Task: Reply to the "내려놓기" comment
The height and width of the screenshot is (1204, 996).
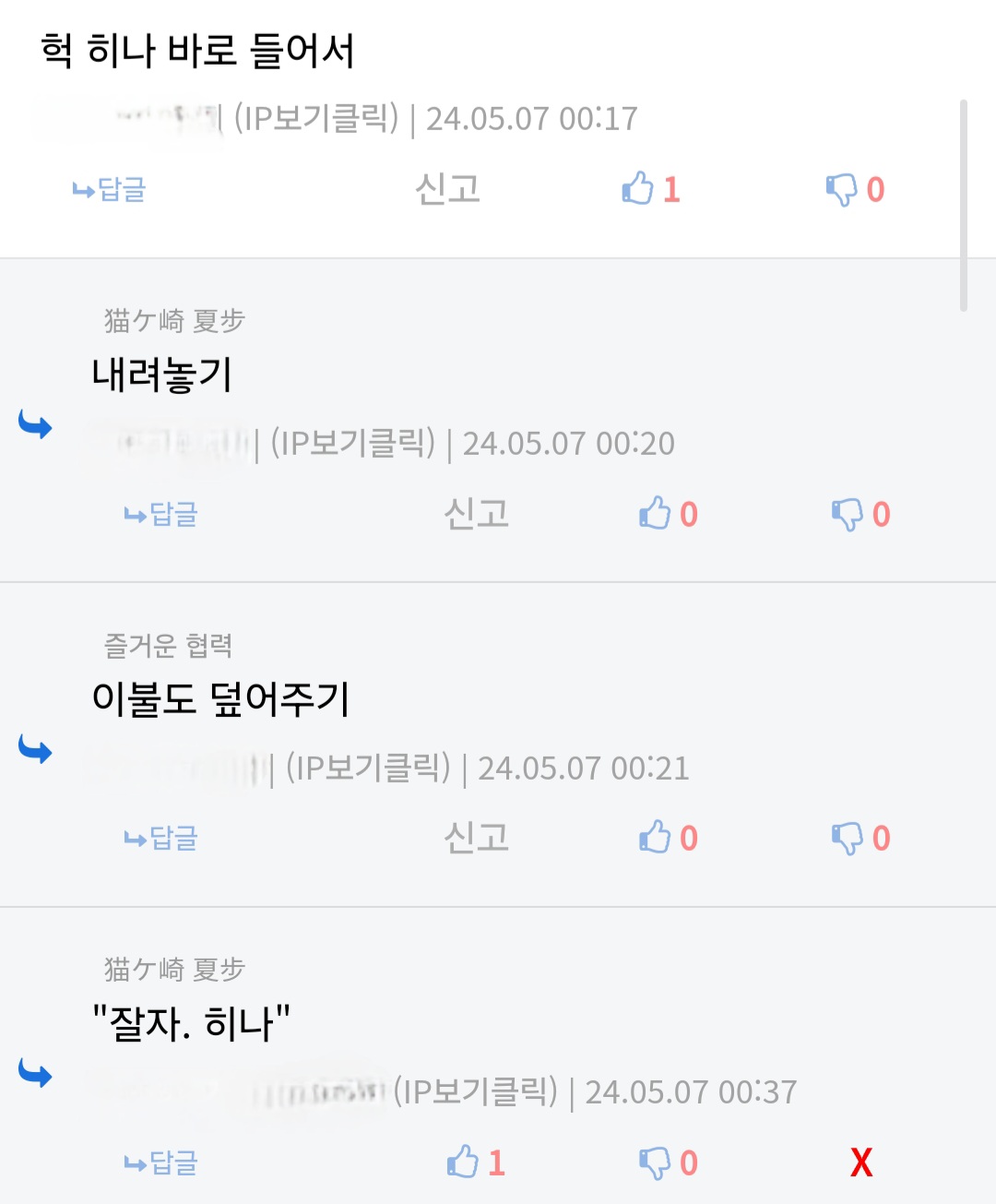Action: tap(161, 514)
